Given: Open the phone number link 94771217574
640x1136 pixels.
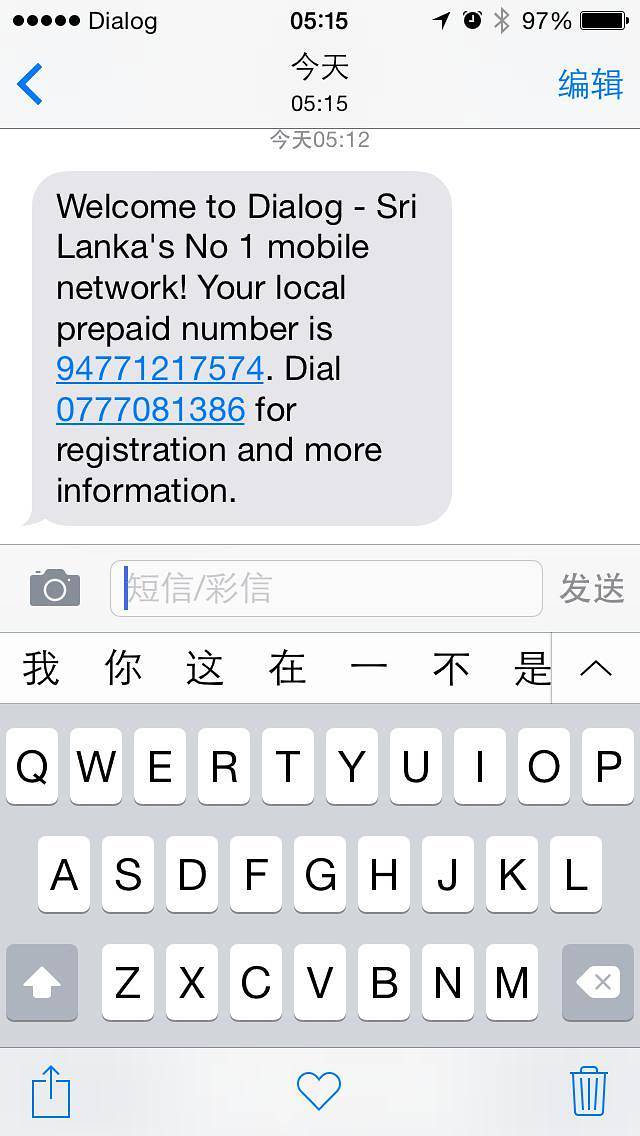Looking at the screenshot, I should (160, 369).
